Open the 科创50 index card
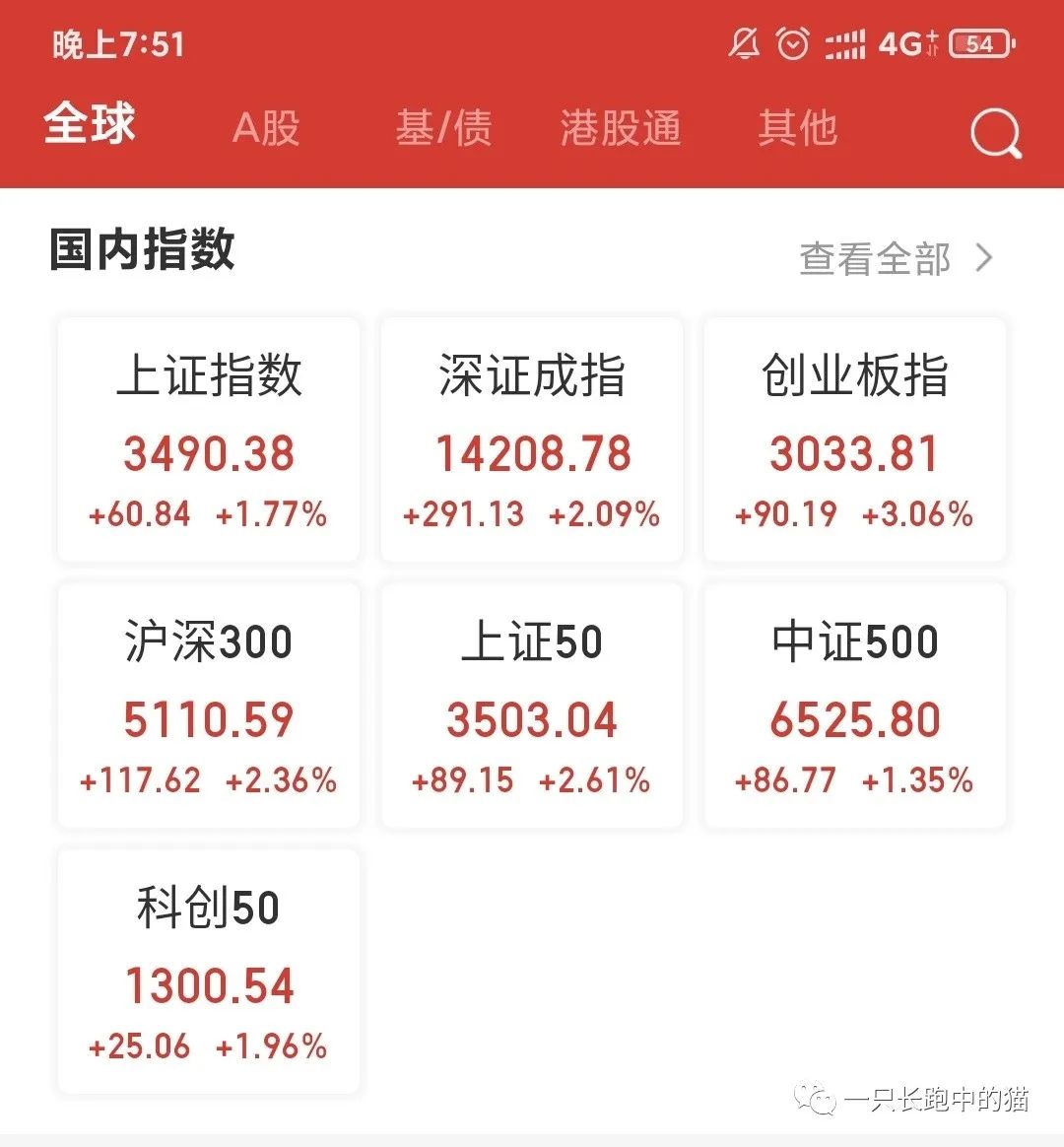This screenshot has height=1147, width=1064. 209,972
